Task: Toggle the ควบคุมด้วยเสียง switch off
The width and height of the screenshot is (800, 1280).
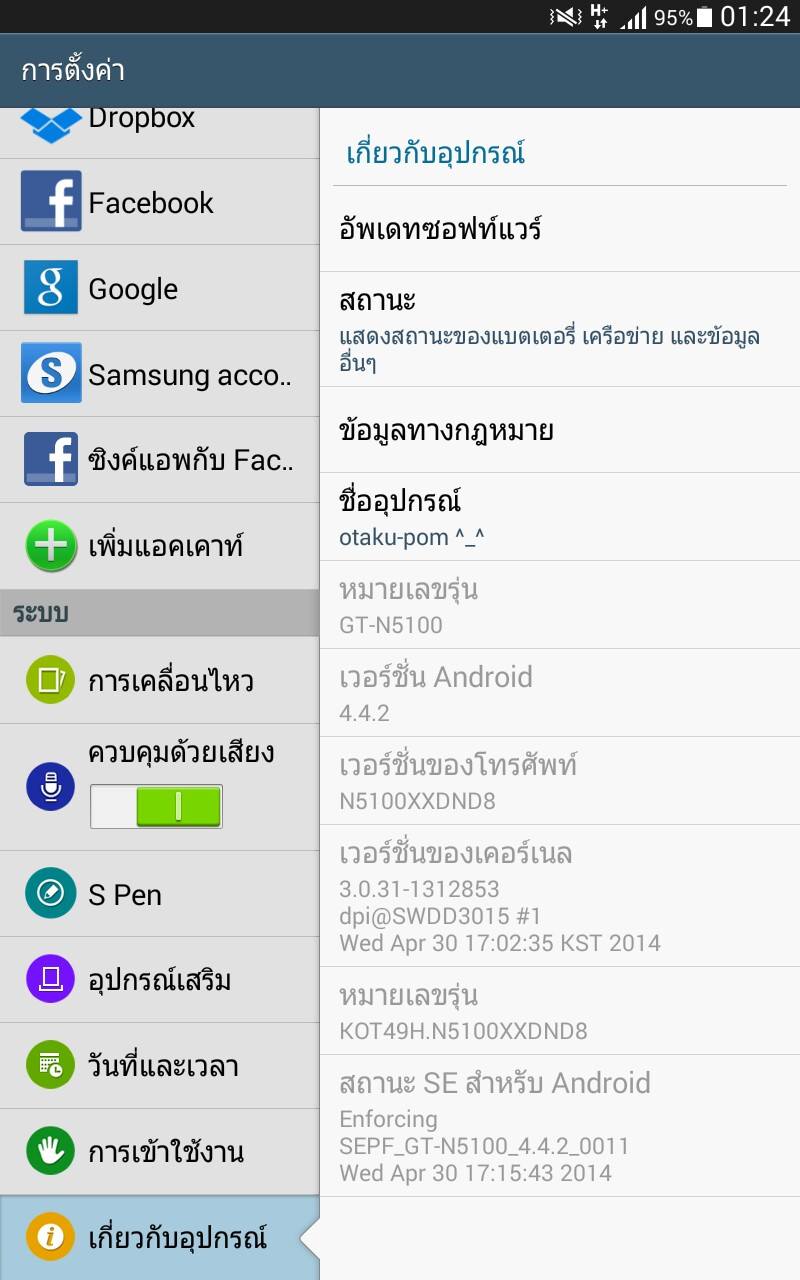Action: (156, 806)
